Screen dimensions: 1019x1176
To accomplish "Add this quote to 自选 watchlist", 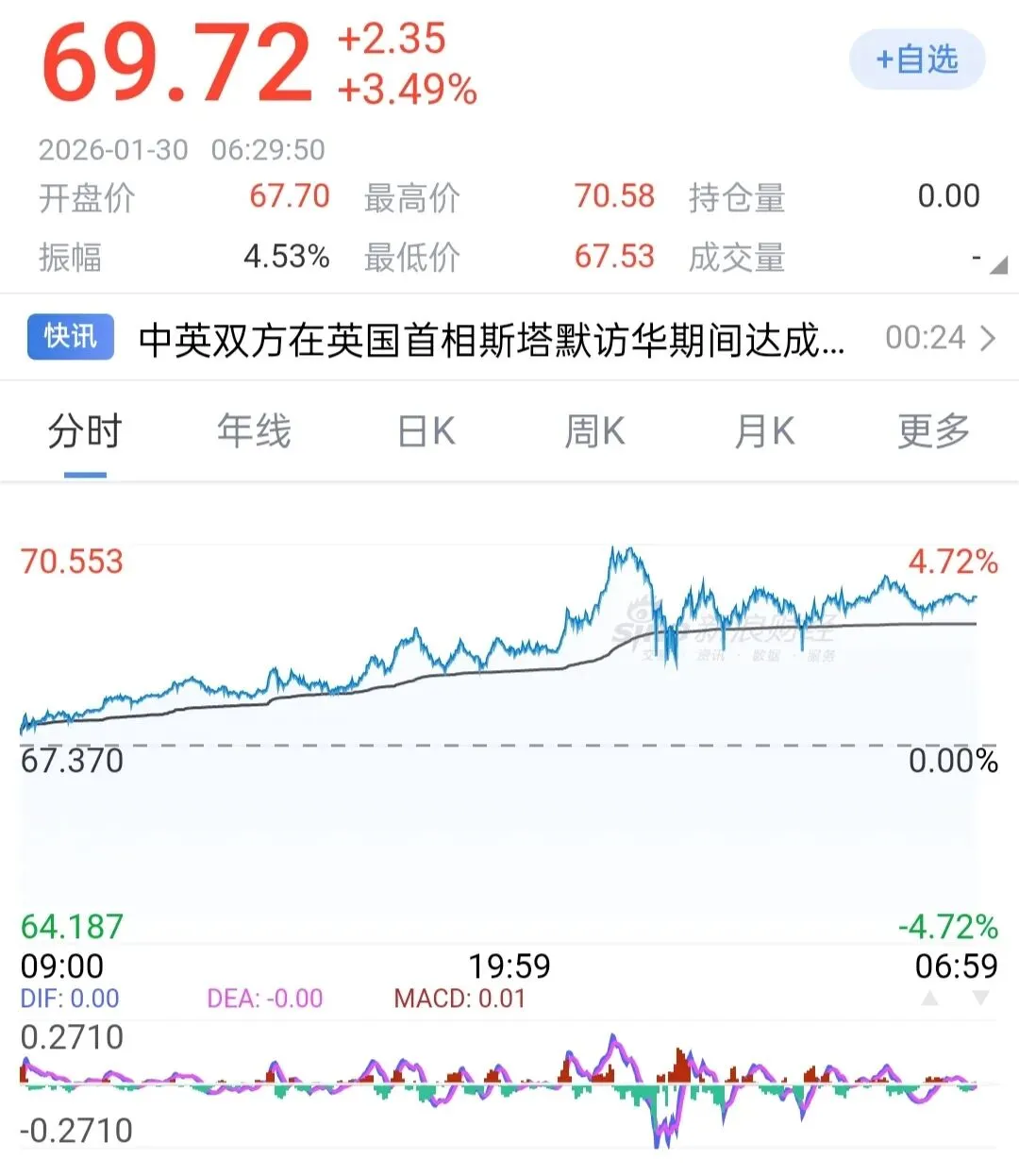I will [917, 60].
